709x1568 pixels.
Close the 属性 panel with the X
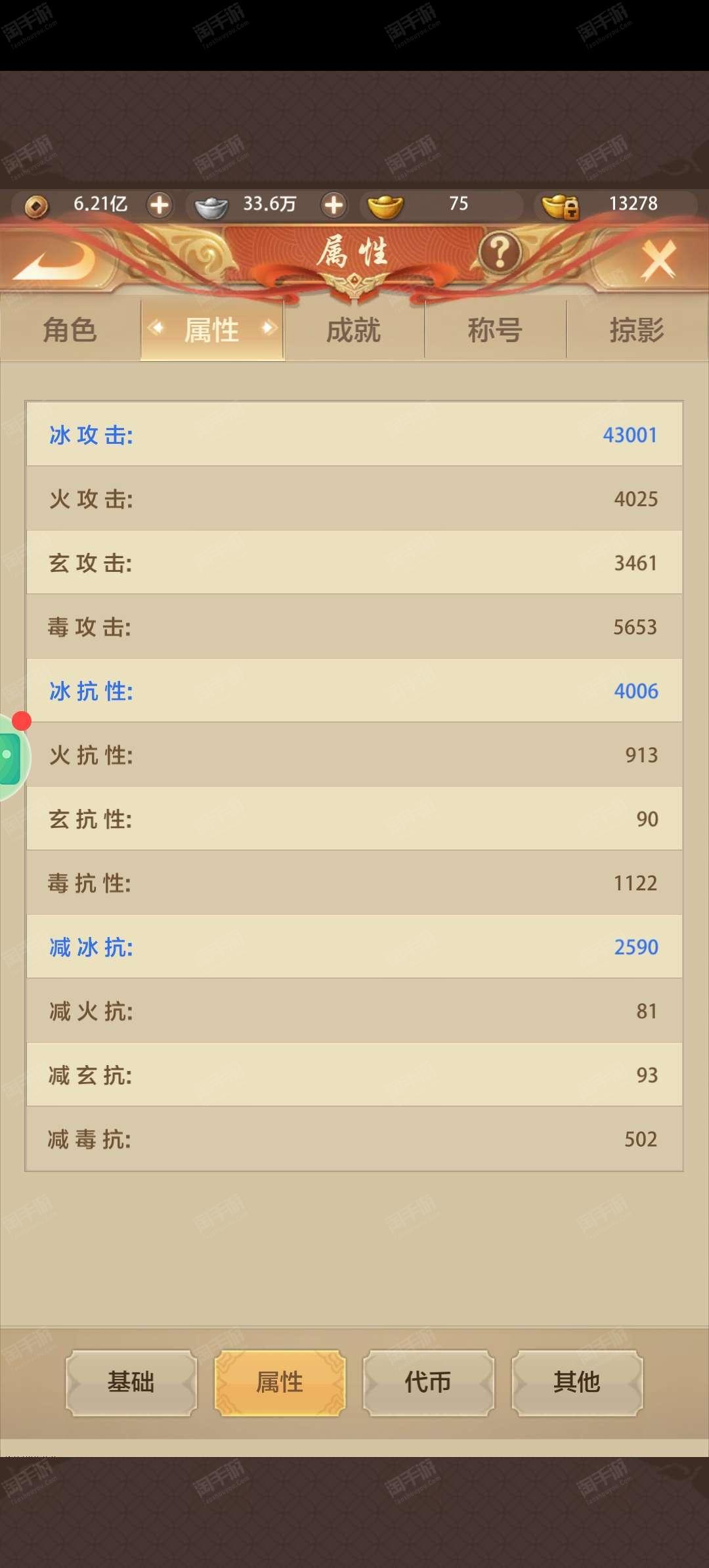658,260
